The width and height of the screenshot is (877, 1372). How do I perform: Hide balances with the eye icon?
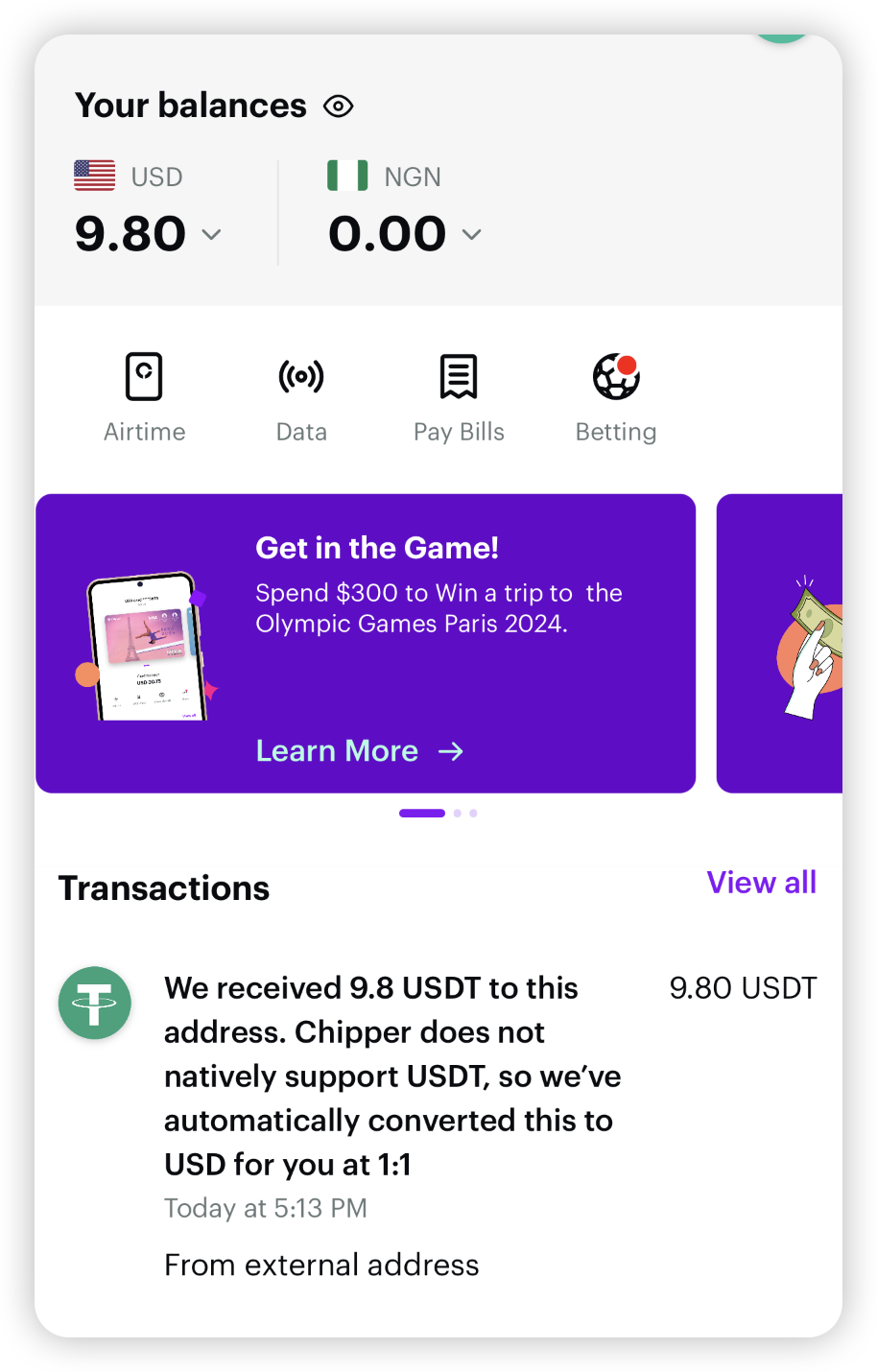(x=338, y=106)
